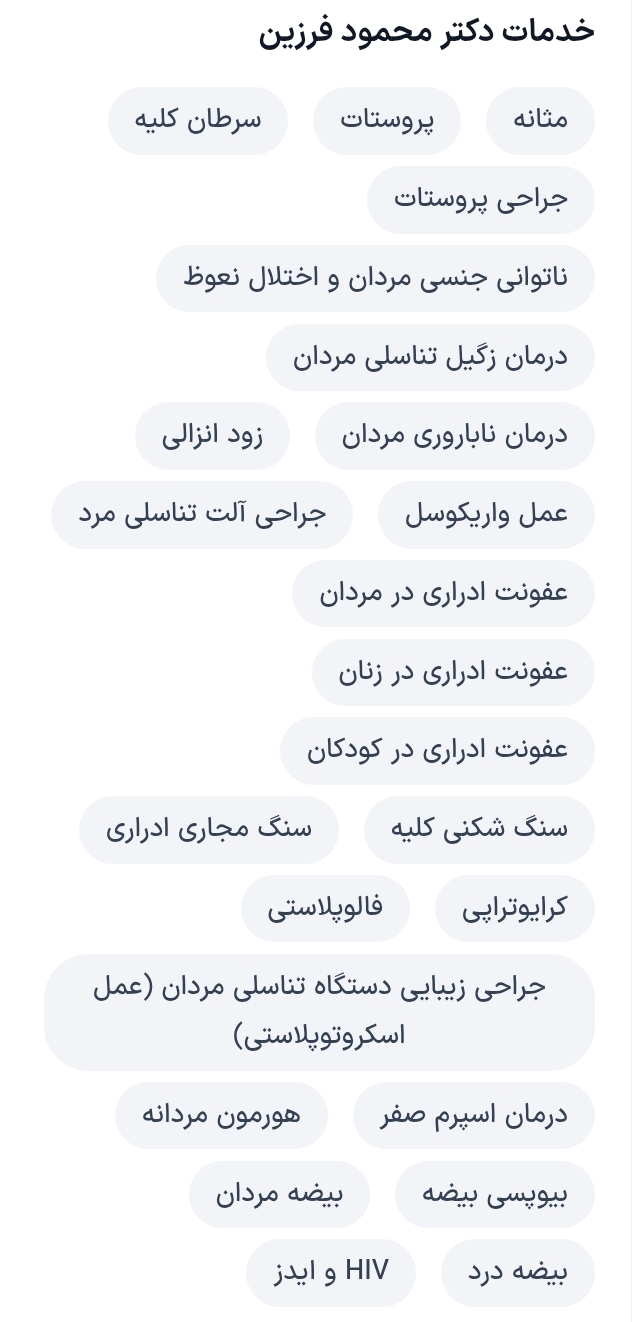
Task: Open the درمان اسپرم صفر chip
Action: coord(473,1115)
